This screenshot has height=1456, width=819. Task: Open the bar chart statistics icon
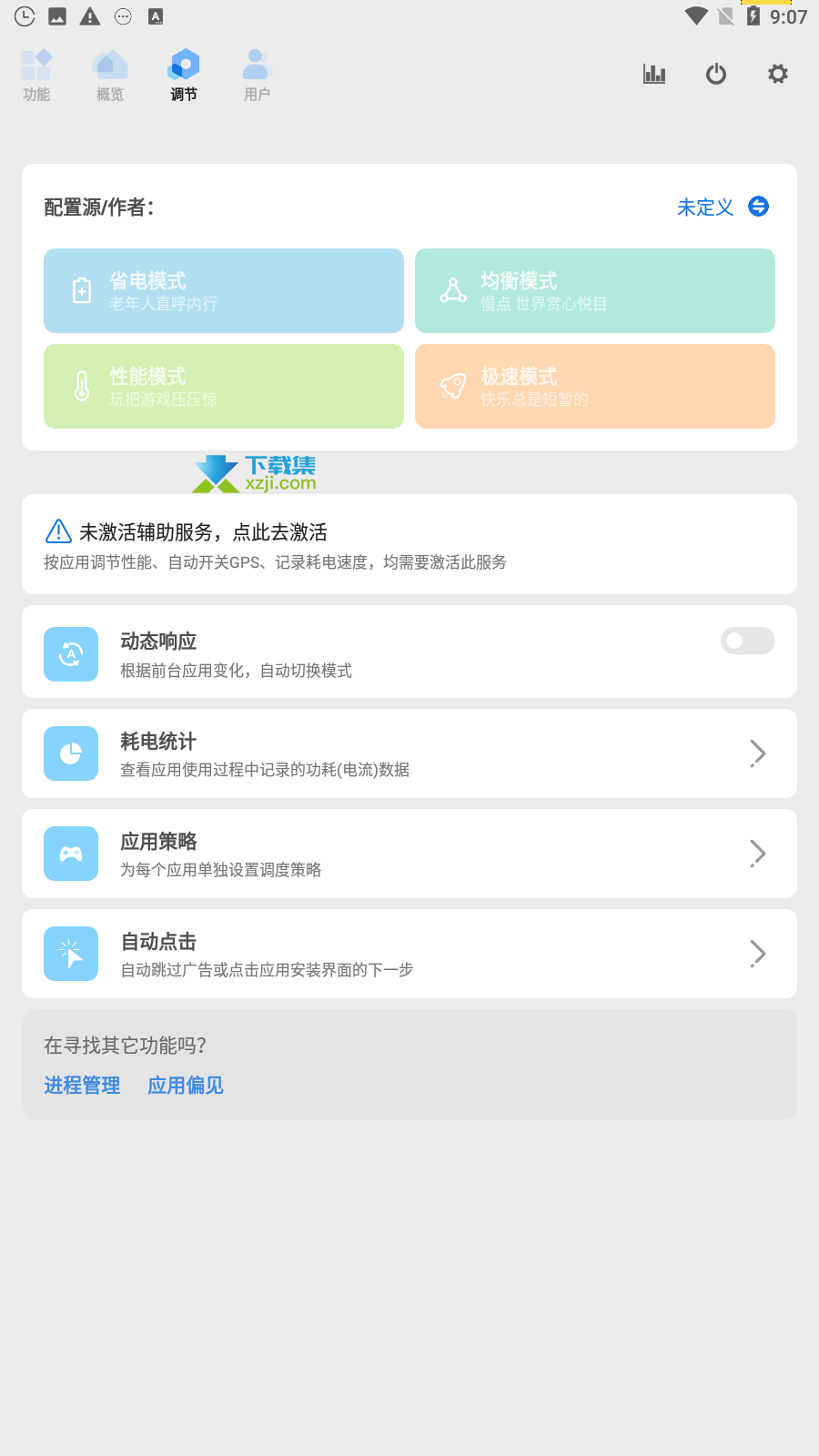pos(654,74)
